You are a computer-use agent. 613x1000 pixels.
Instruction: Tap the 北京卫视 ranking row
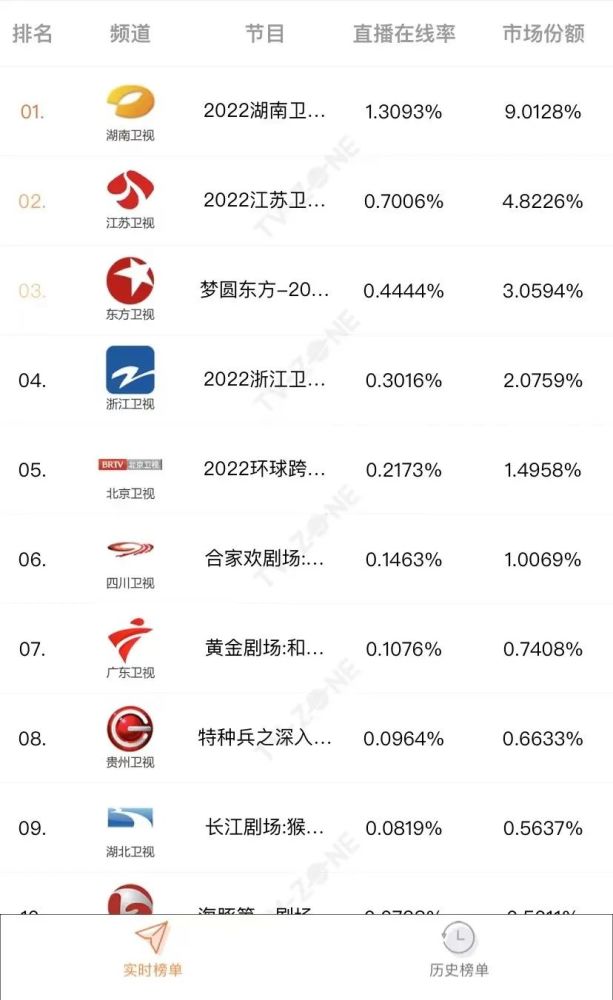point(306,470)
